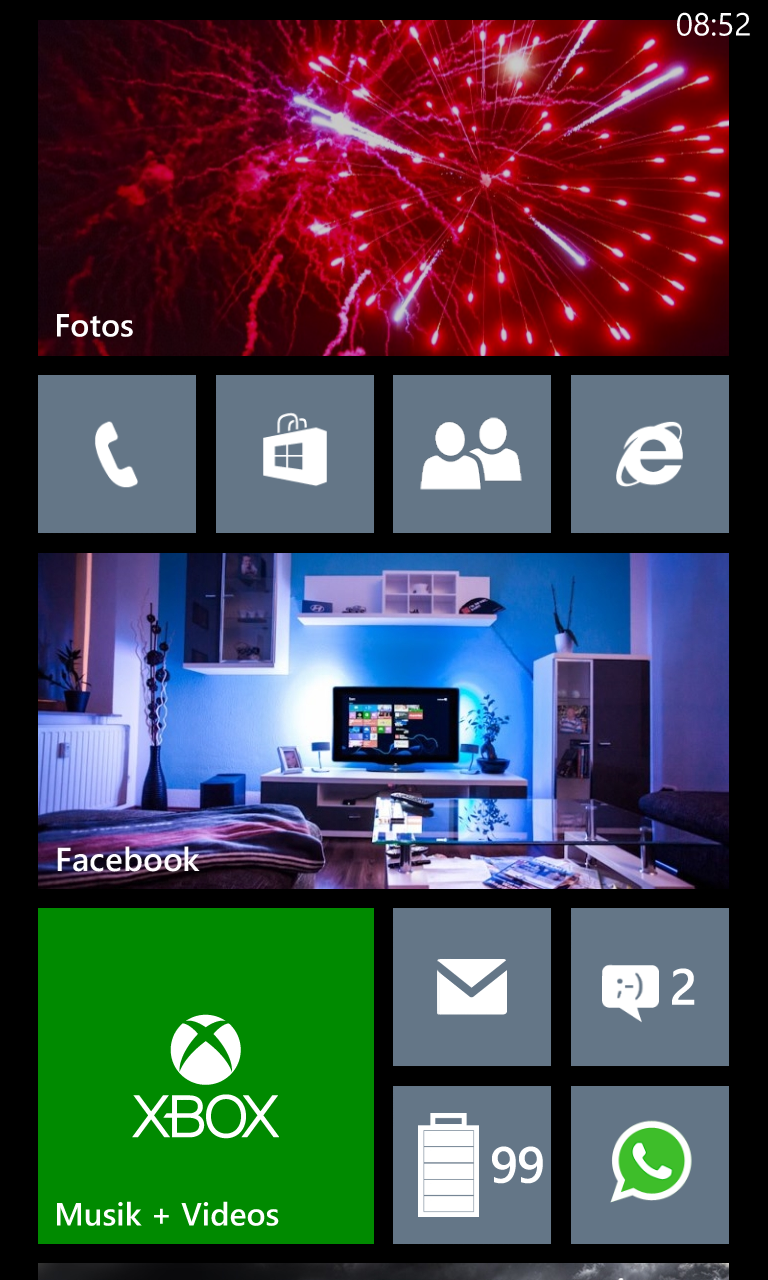Image resolution: width=768 pixels, height=1280 pixels.
Task: Open Xbox Musik + Videos tile
Action: pos(206,1076)
